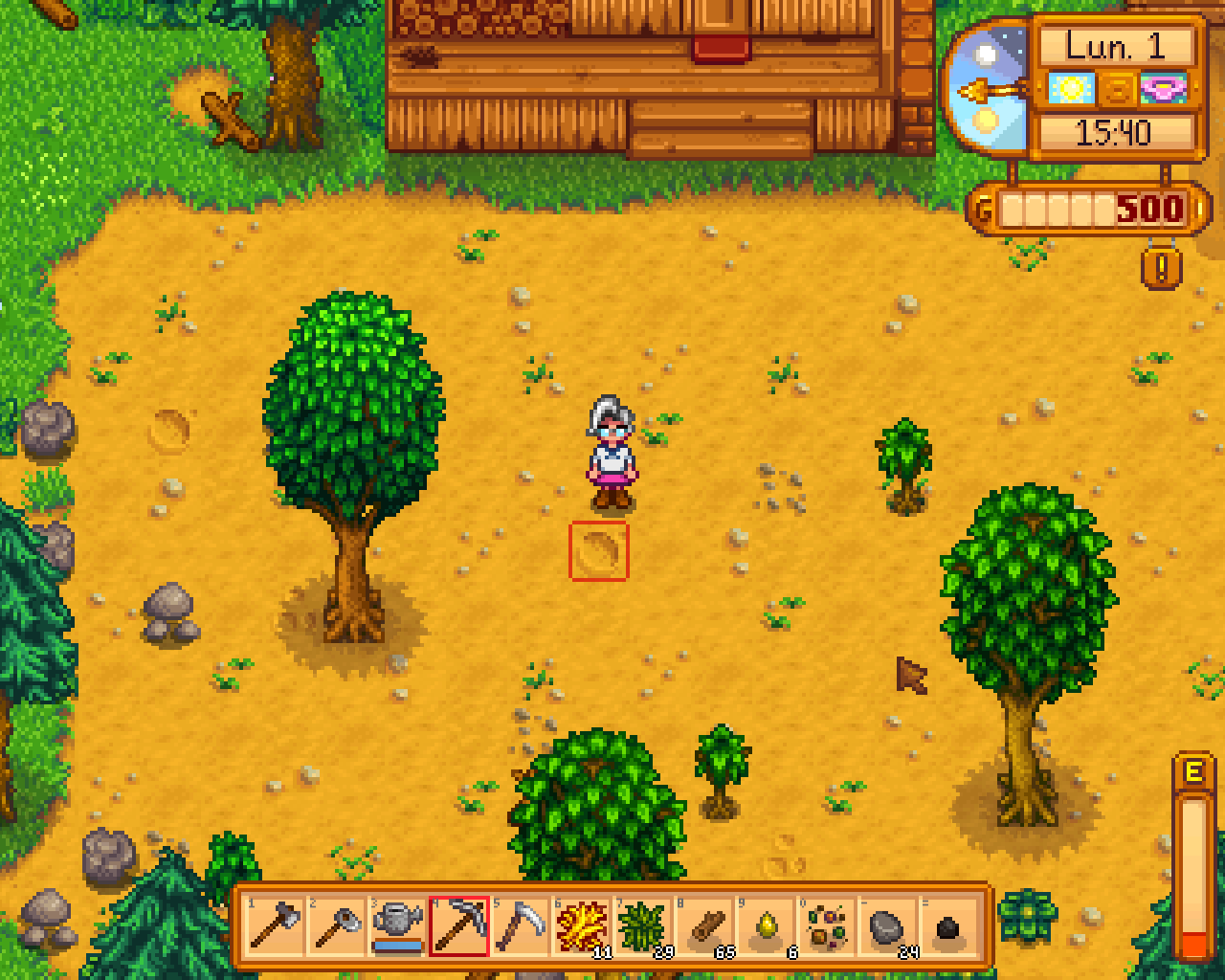Select the coal in the last slot
The height and width of the screenshot is (980, 1225).
947,926
